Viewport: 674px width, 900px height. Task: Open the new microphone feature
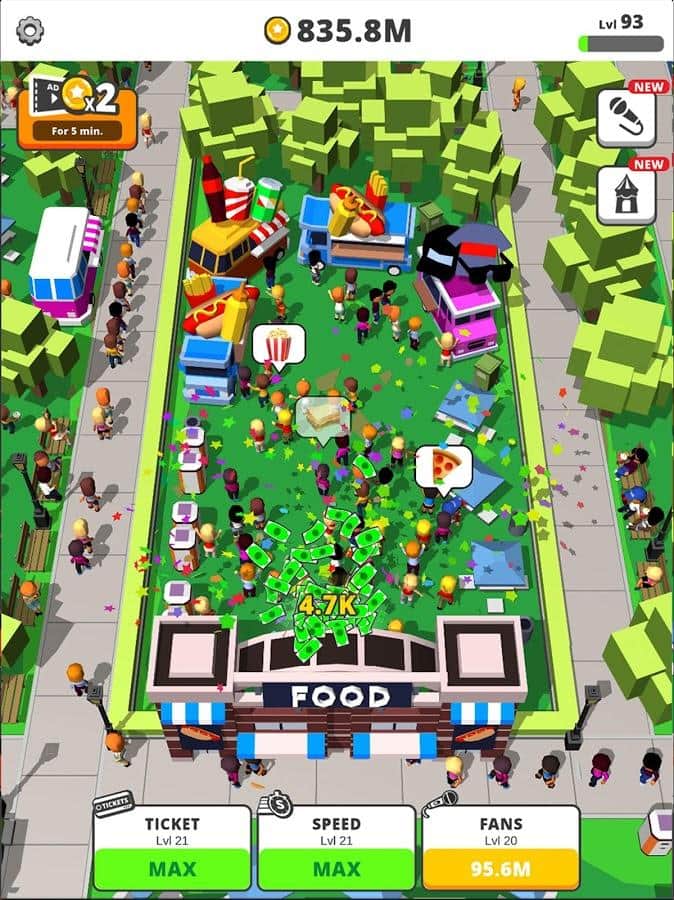pyautogui.click(x=626, y=119)
